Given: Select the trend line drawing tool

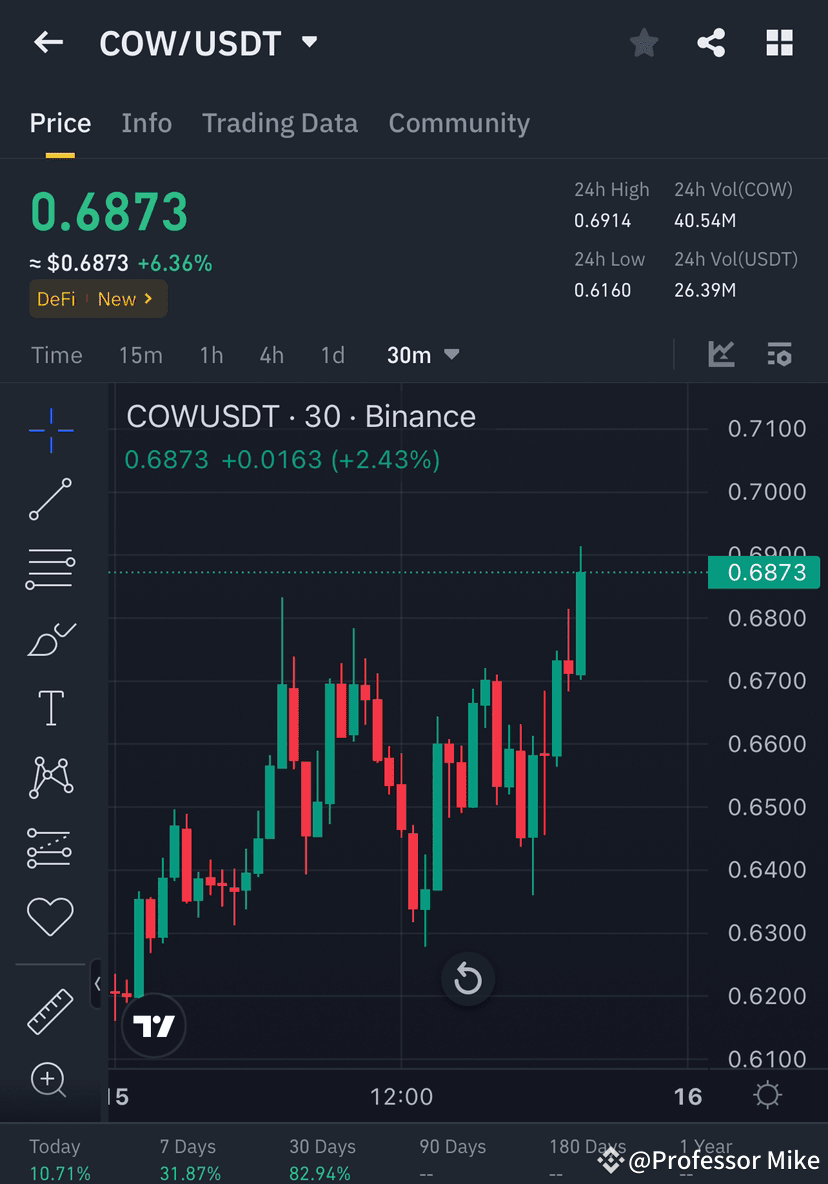Looking at the screenshot, I should point(50,500).
